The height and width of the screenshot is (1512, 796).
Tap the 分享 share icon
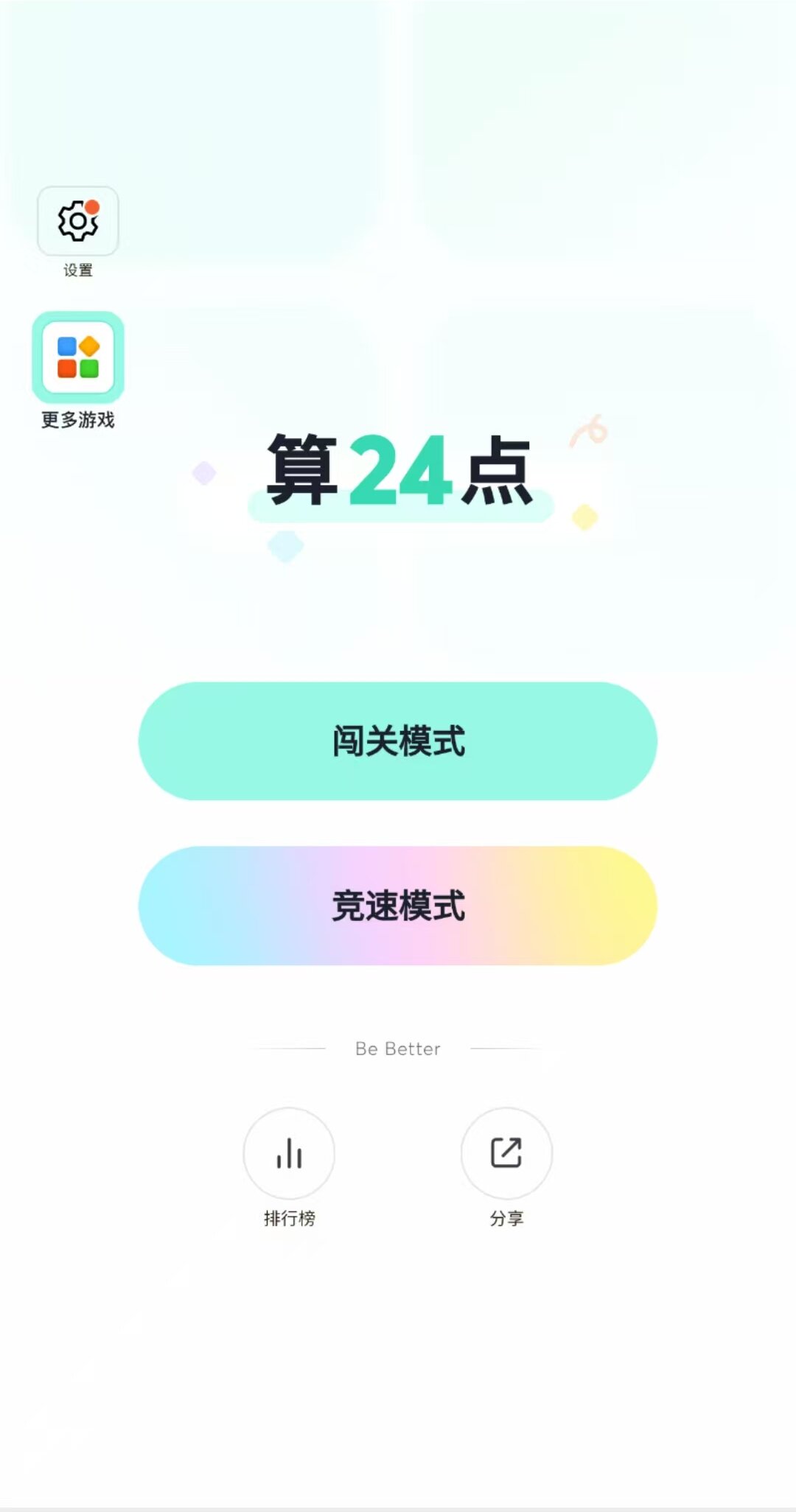[x=506, y=1154]
